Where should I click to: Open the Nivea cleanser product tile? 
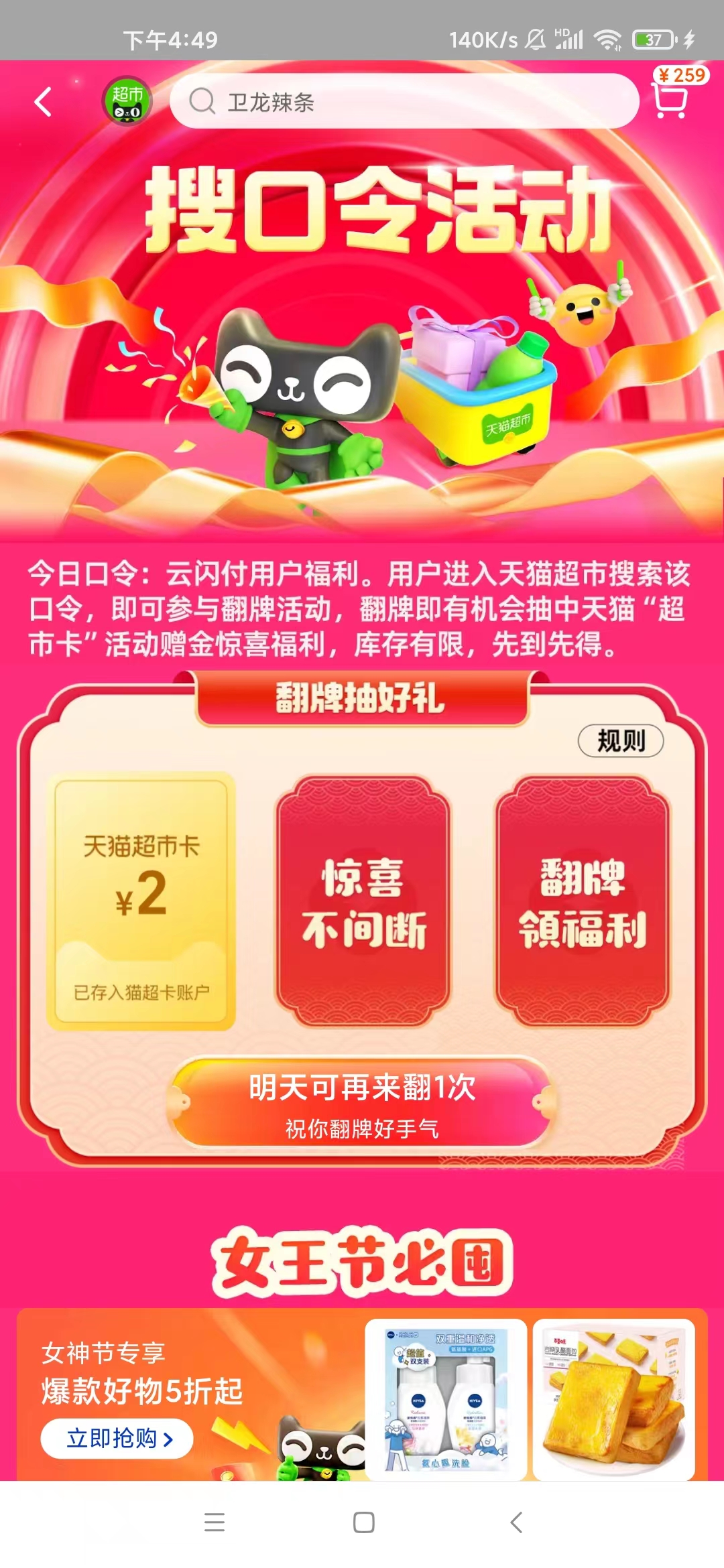pyautogui.click(x=445, y=1399)
